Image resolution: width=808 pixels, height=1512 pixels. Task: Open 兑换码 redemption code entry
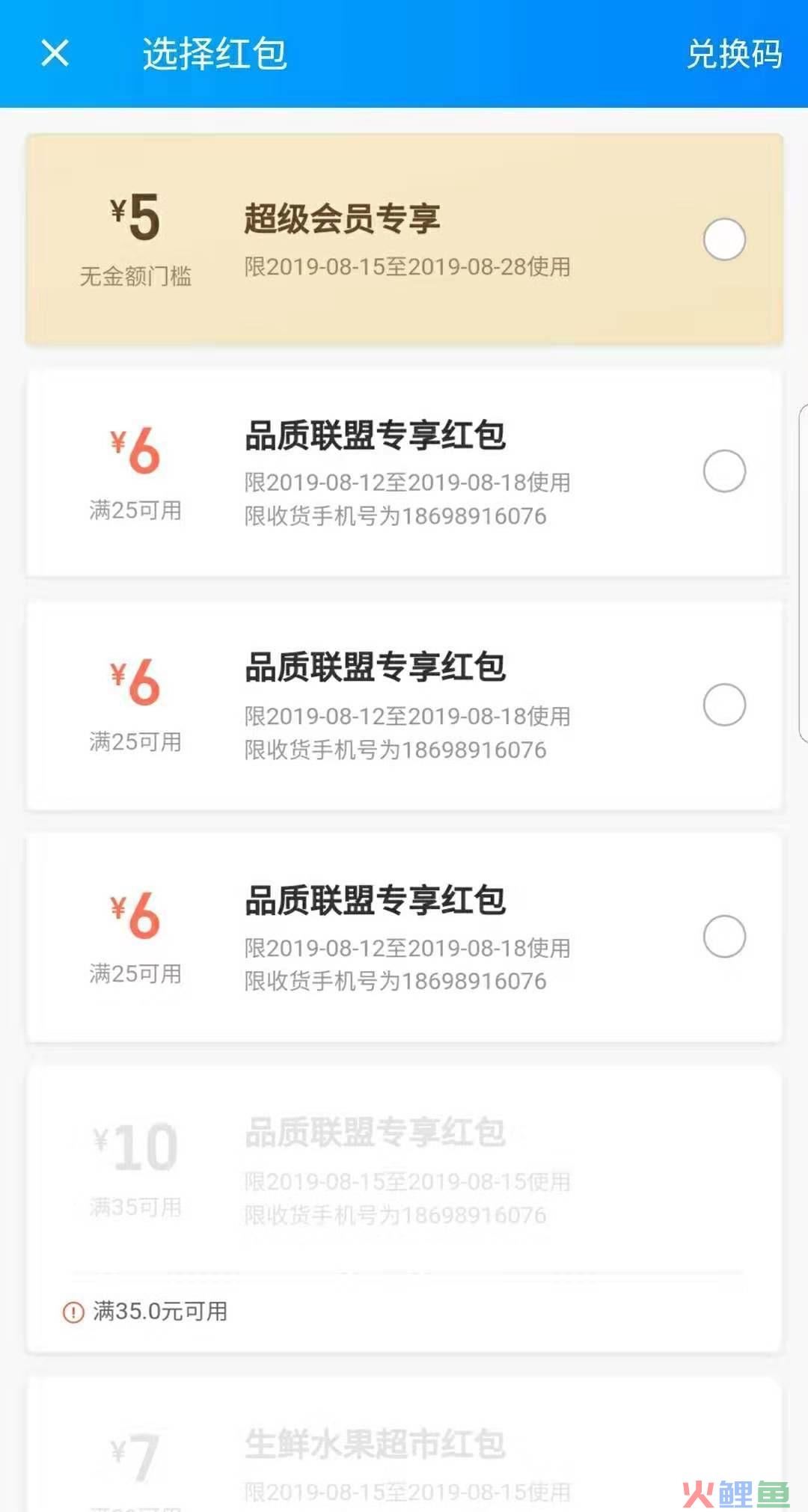[734, 54]
